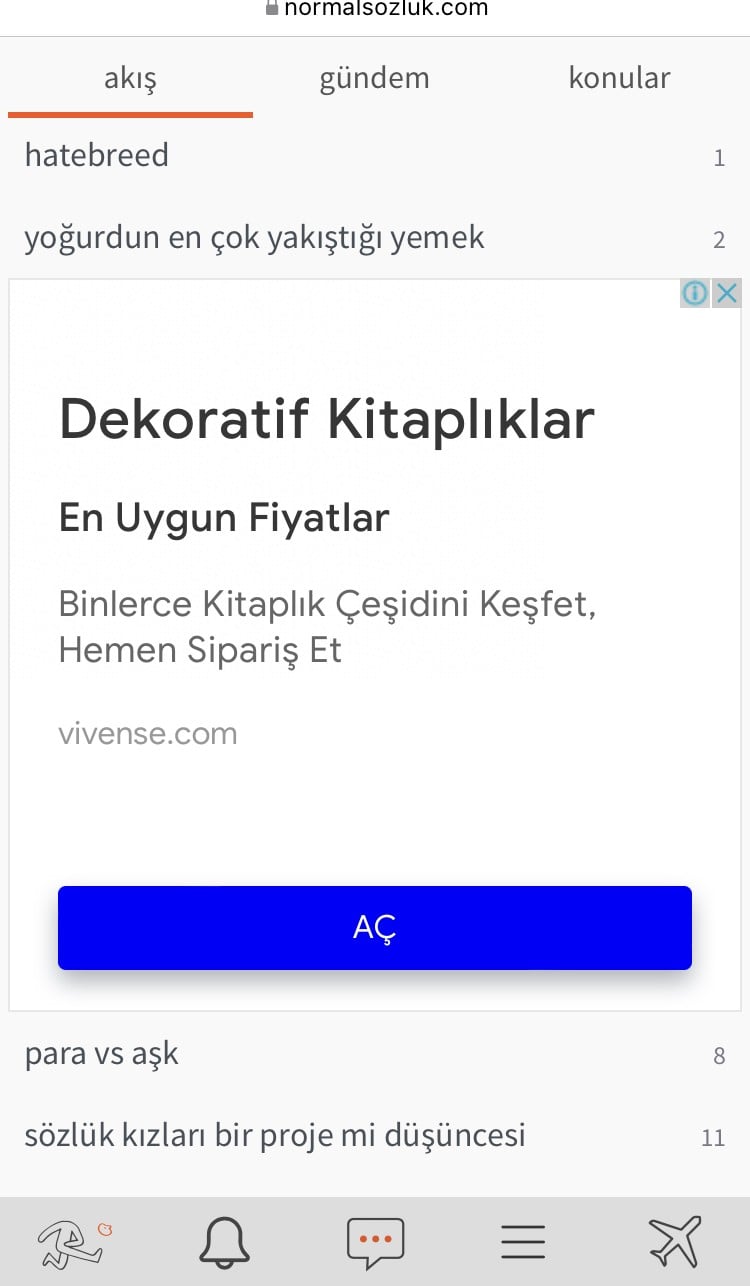Tap the AÇ button in the ad

(x=374, y=928)
